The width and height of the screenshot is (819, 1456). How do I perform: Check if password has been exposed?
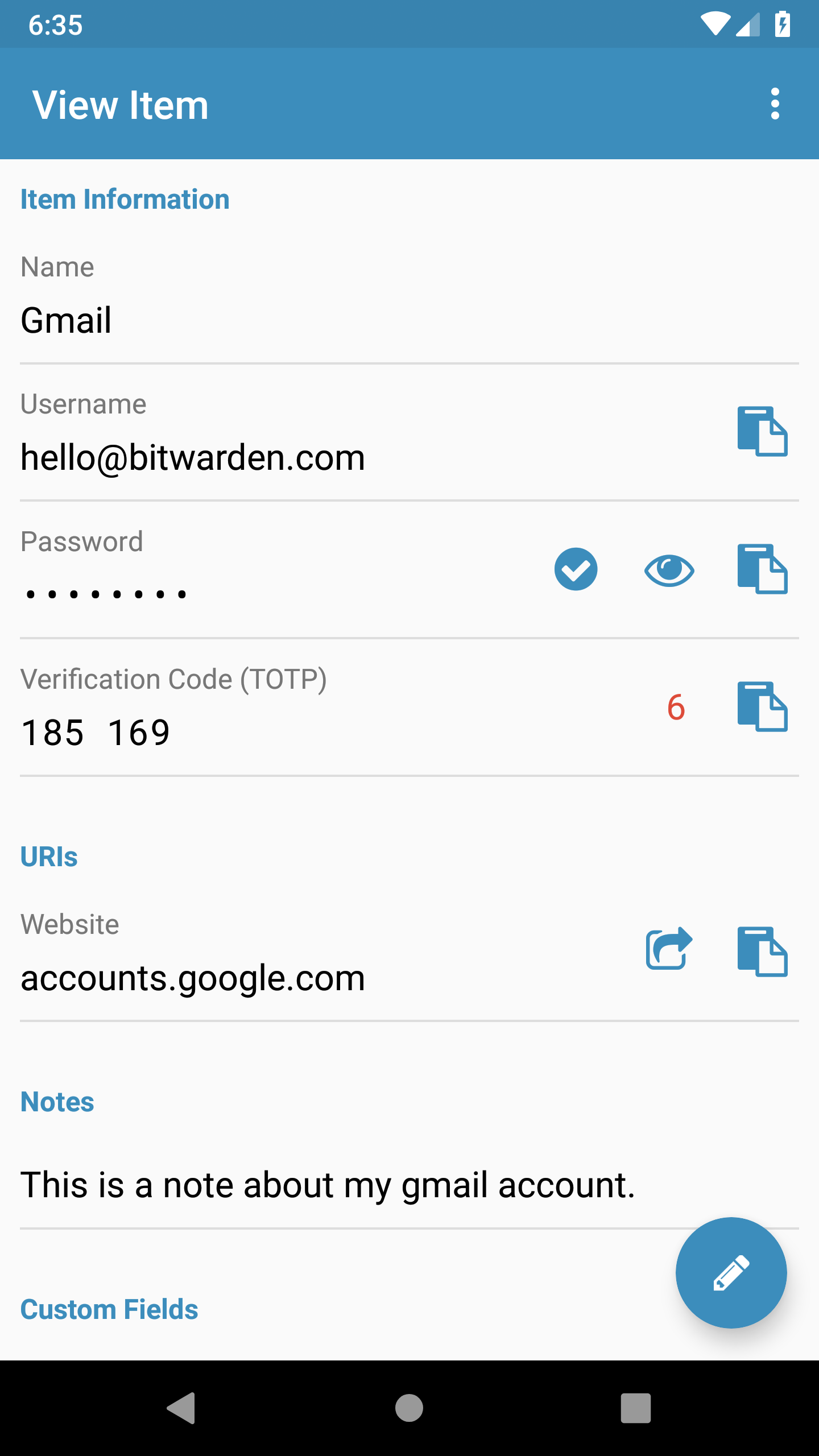click(576, 569)
